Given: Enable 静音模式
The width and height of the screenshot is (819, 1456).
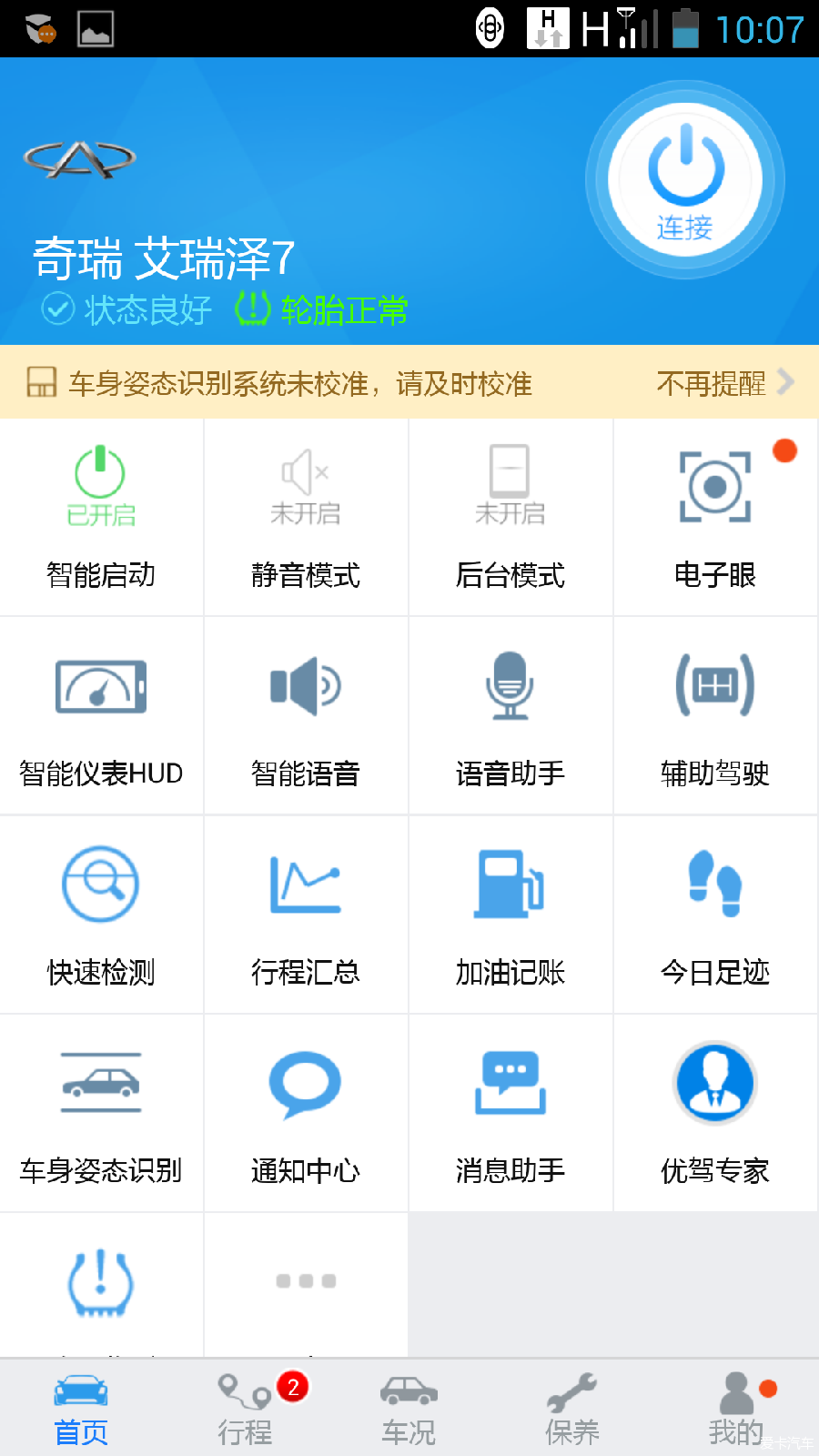Looking at the screenshot, I should tap(306, 517).
